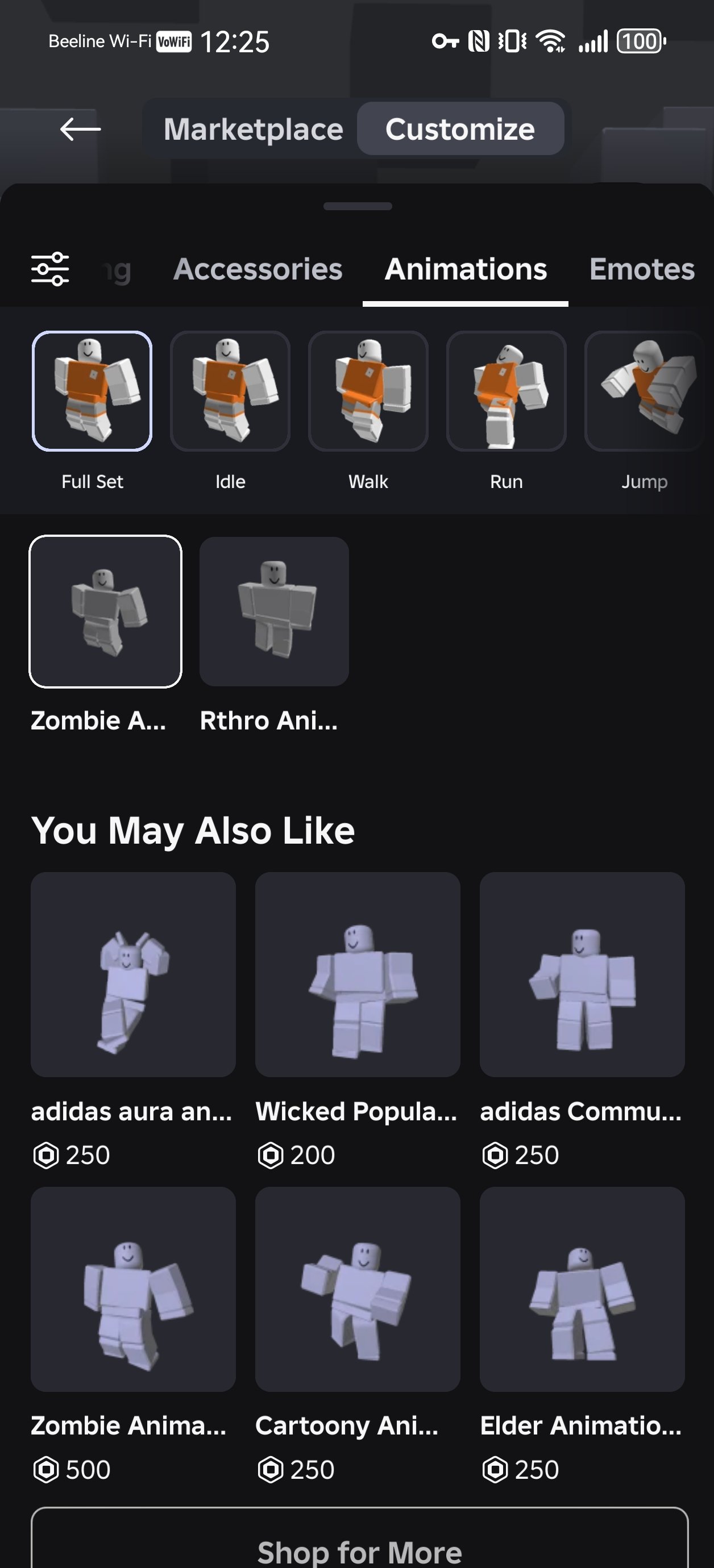The height and width of the screenshot is (1568, 714).
Task: View the Zombie Anima... card priced 500
Action: point(134,1335)
